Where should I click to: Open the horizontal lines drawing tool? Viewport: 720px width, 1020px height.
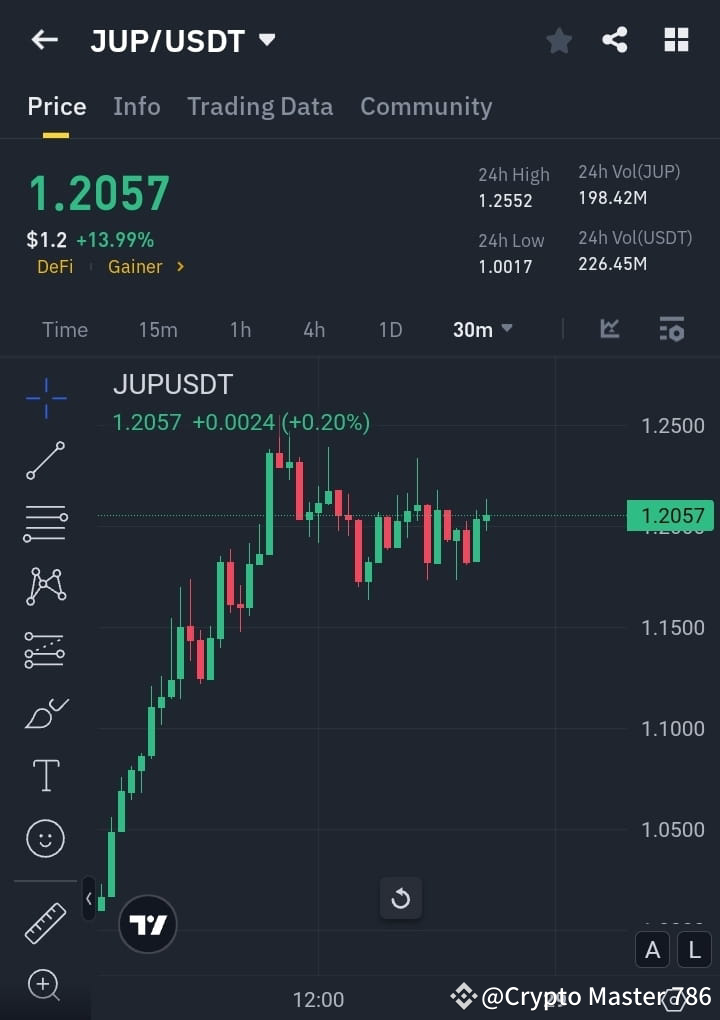click(x=45, y=524)
